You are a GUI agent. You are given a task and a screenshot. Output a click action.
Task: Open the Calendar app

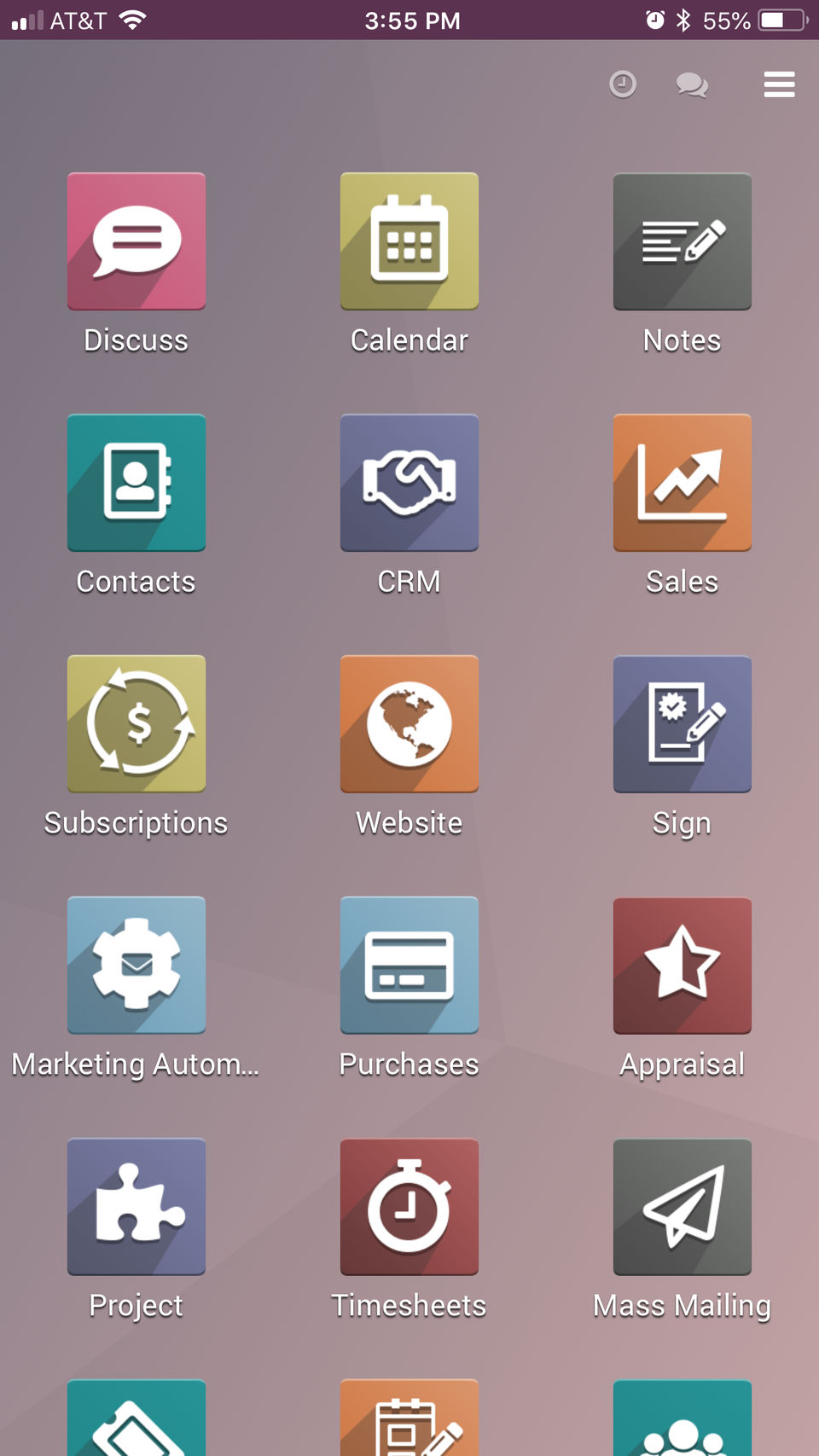tap(409, 241)
